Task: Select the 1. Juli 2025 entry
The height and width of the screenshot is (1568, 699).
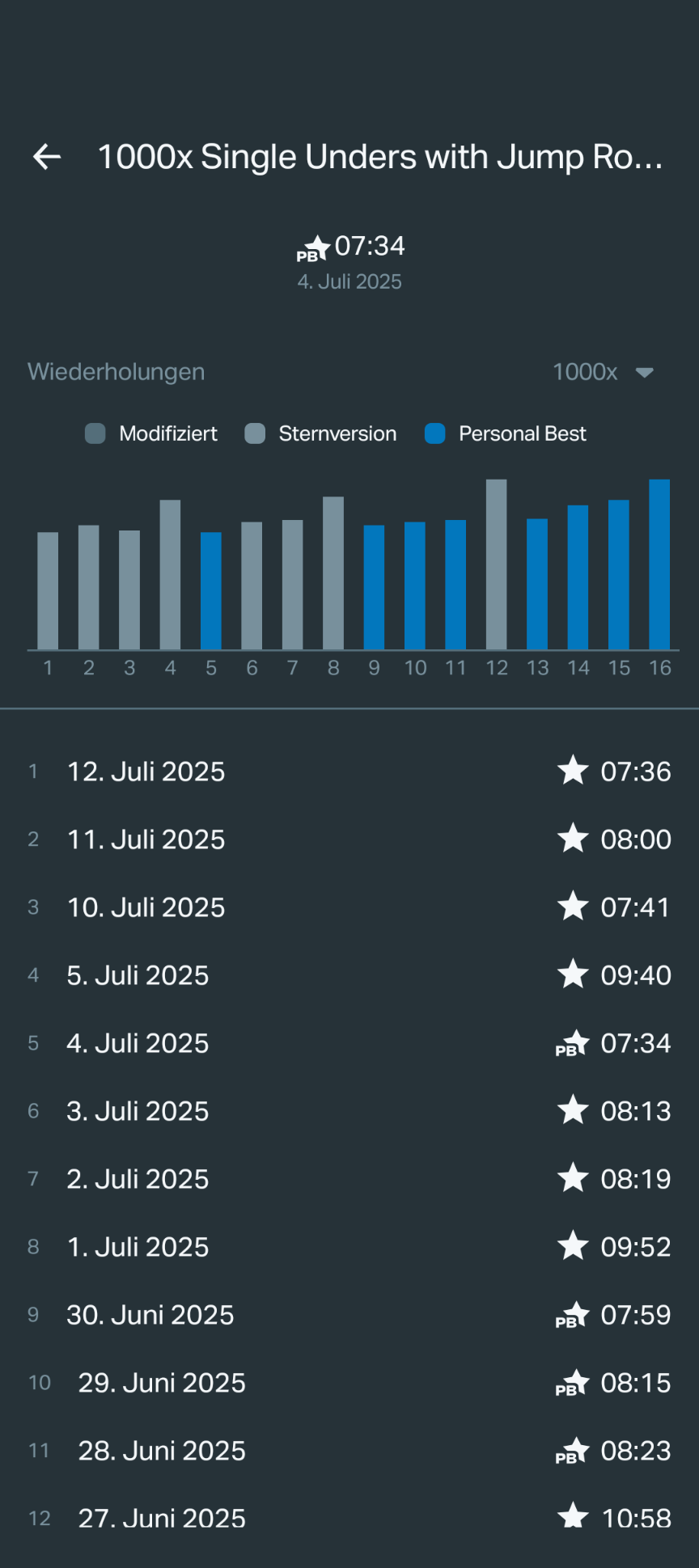Action: (349, 1247)
